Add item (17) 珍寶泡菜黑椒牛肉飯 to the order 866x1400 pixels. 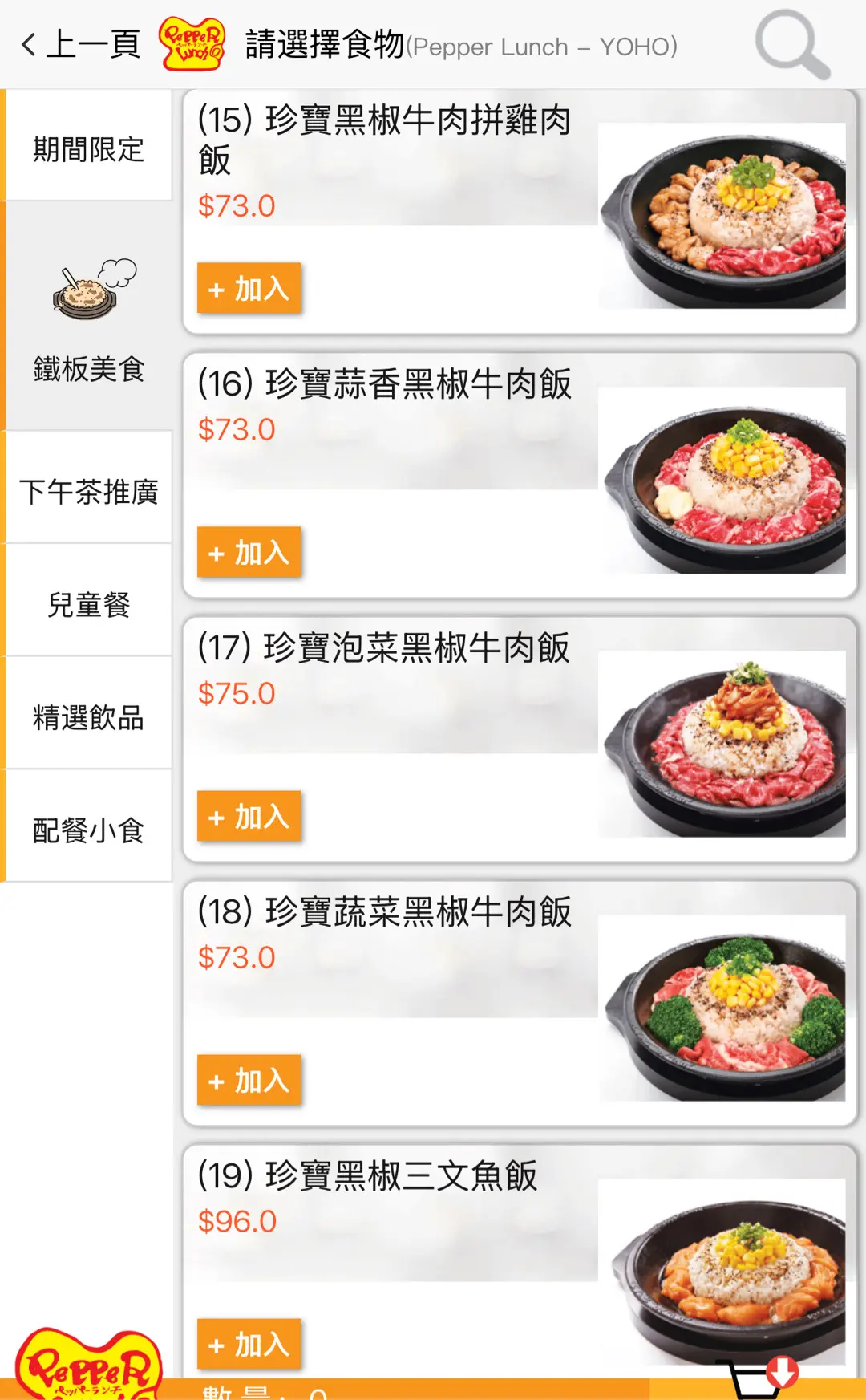pos(249,816)
